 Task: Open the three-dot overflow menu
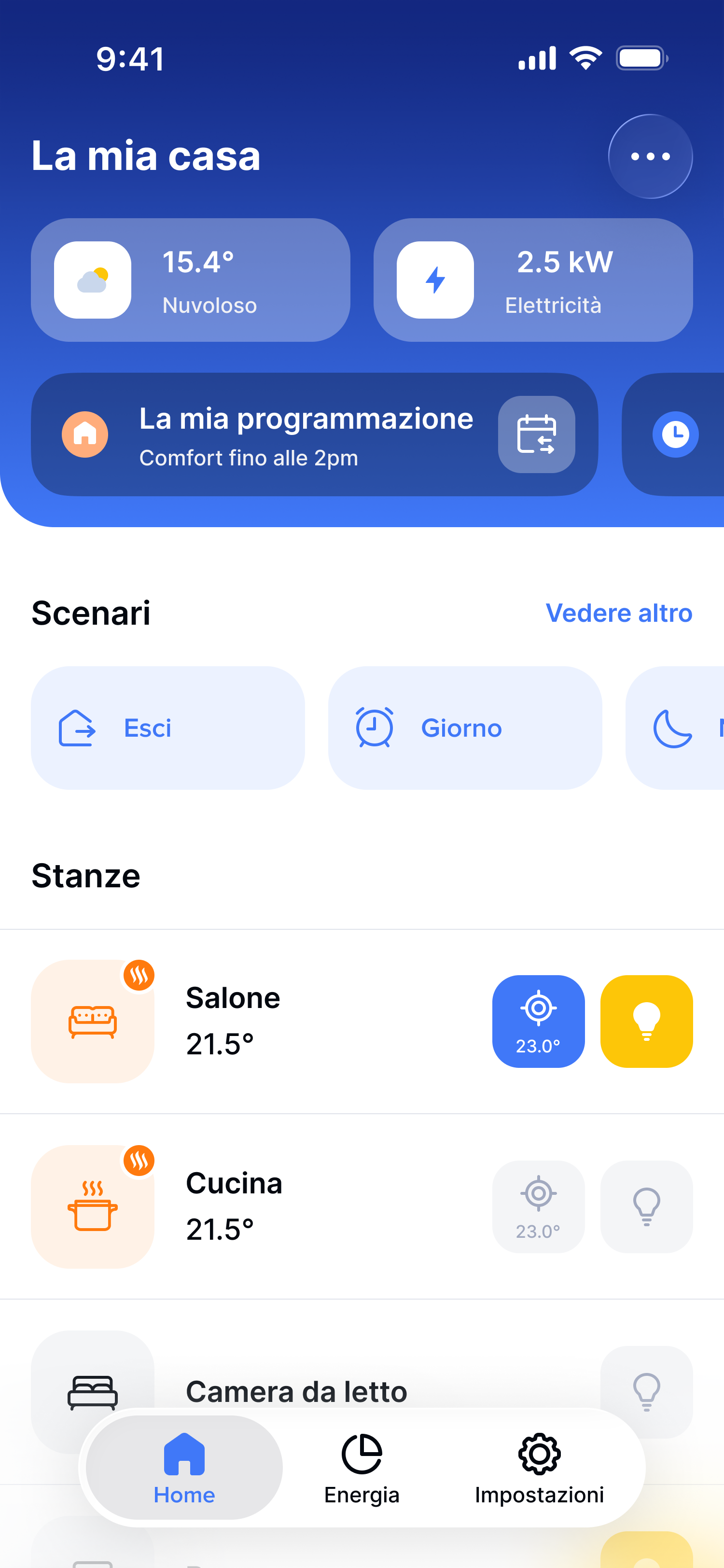[x=650, y=156]
